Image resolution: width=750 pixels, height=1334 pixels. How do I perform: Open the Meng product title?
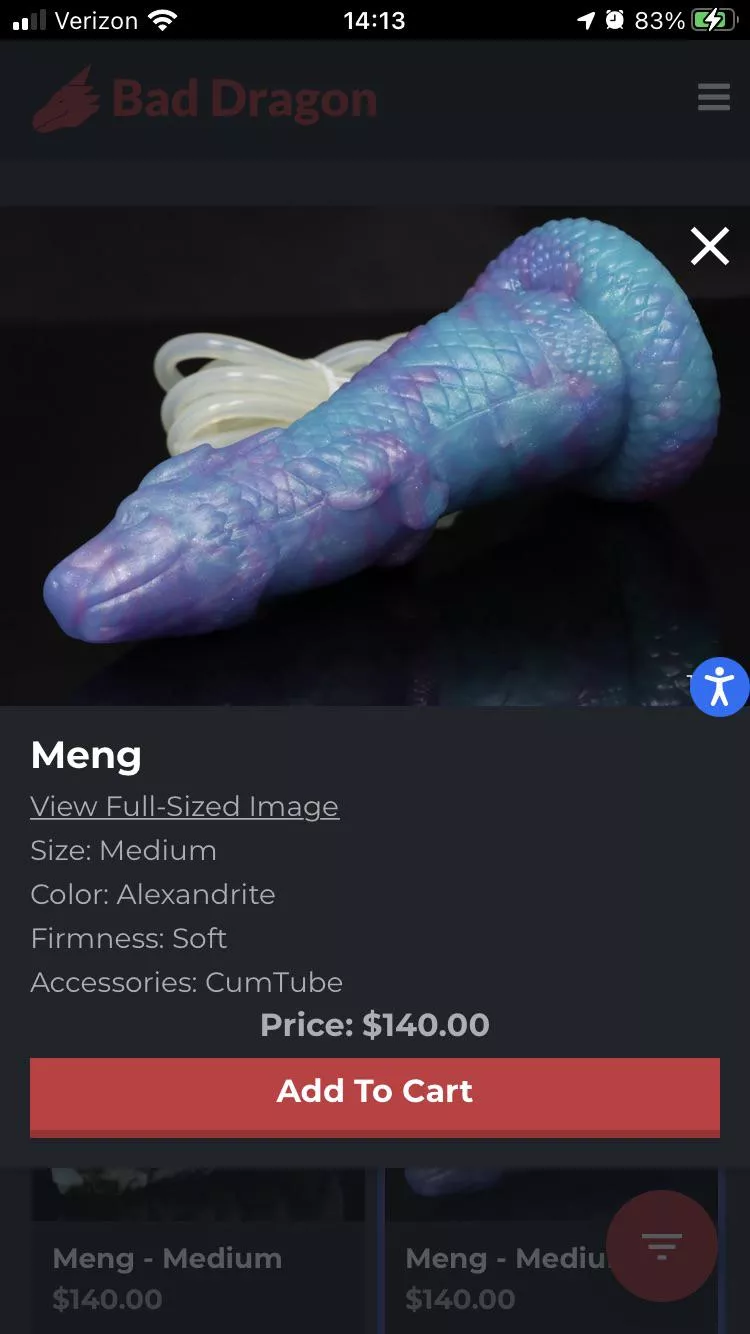click(x=85, y=755)
